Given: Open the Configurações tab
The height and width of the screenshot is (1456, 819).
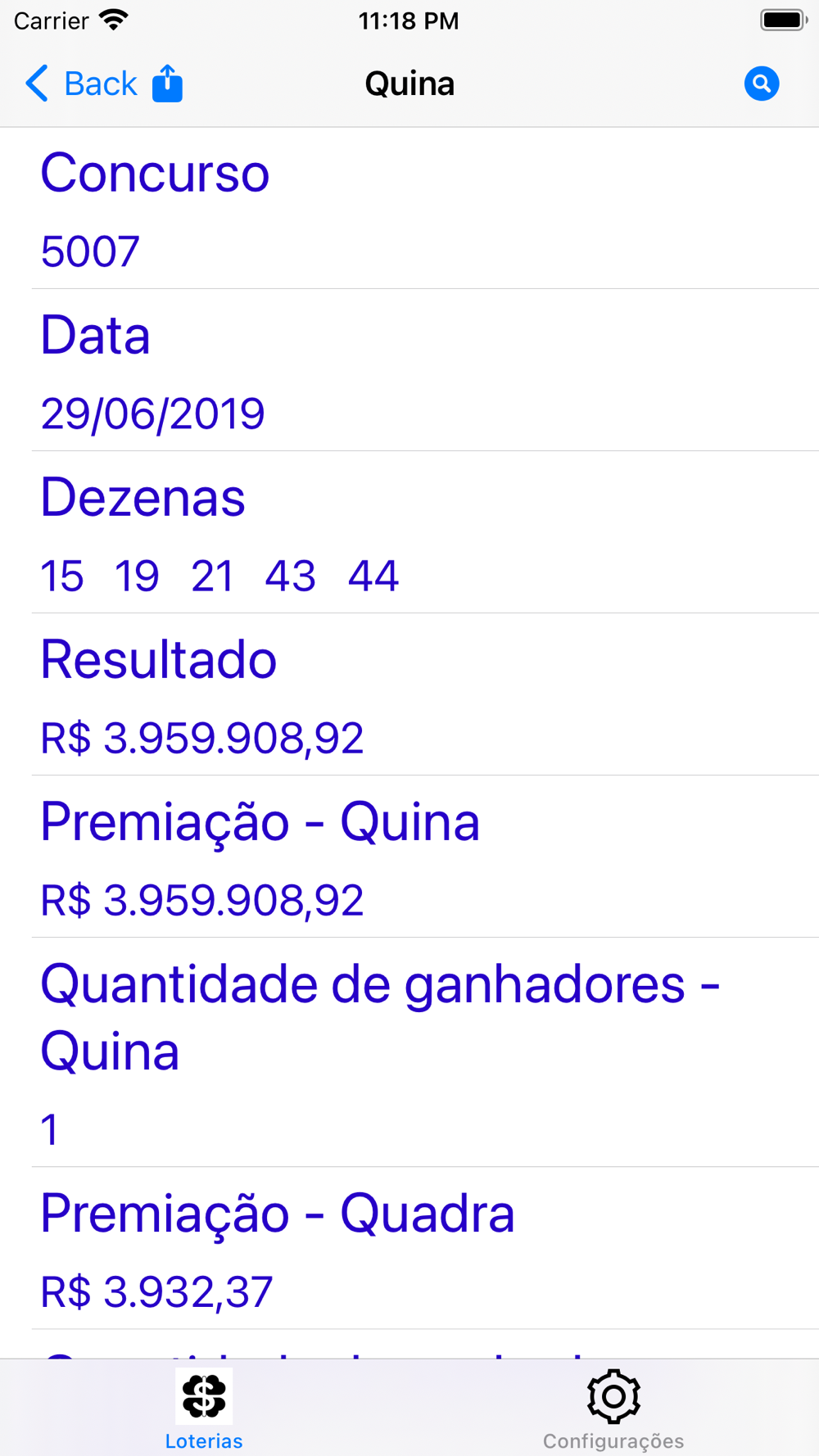Looking at the screenshot, I should pos(613,1409).
